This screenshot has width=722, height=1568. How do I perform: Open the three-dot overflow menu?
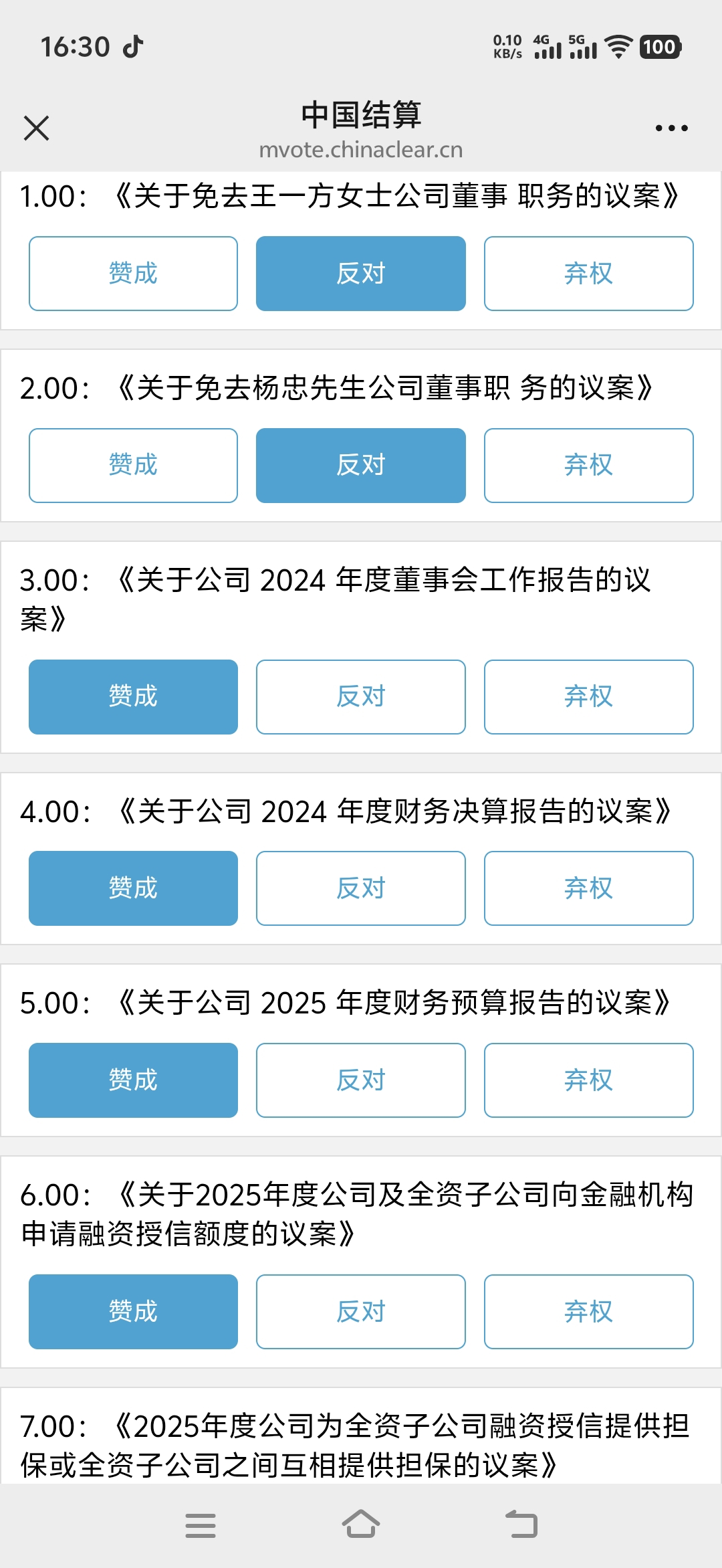point(671,128)
